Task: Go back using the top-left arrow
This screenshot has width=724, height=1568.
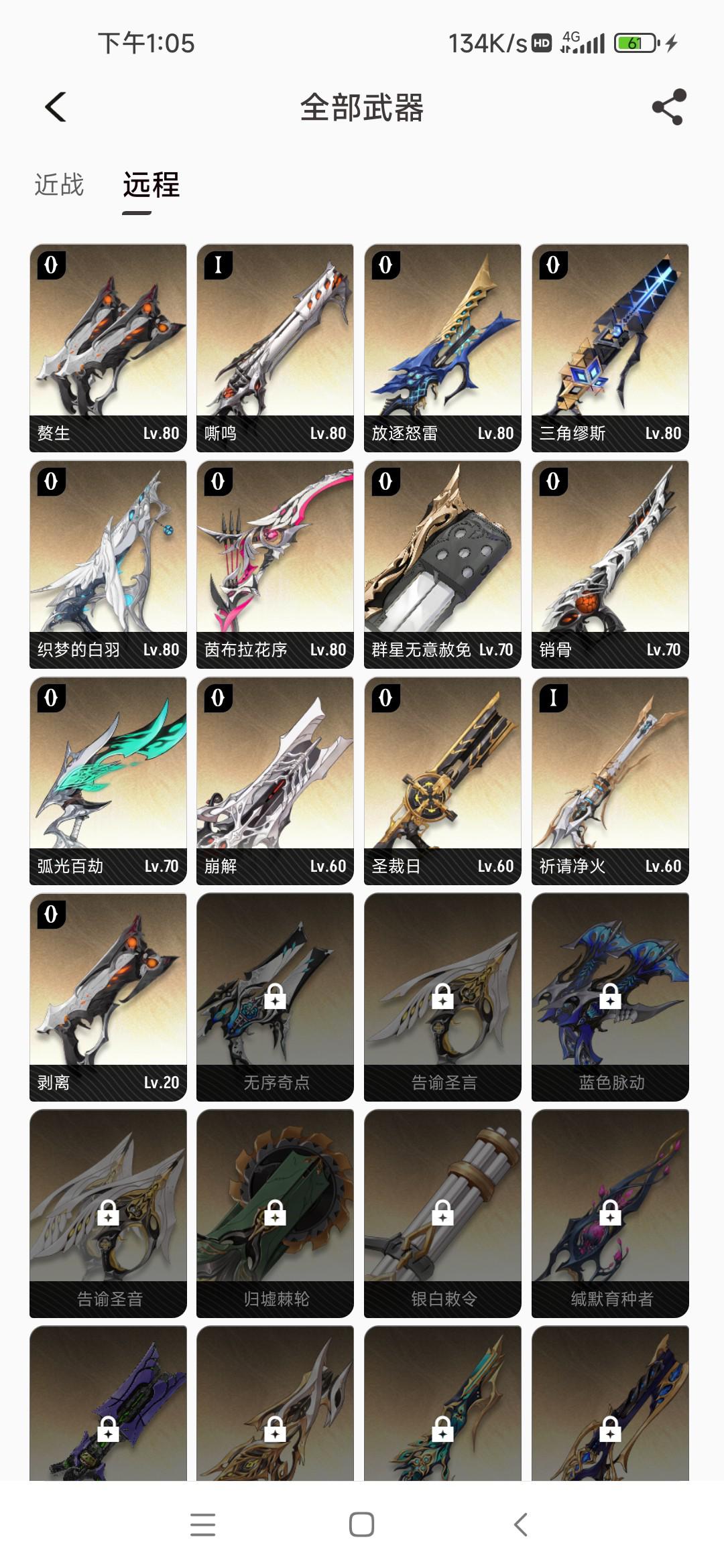Action: [x=56, y=107]
